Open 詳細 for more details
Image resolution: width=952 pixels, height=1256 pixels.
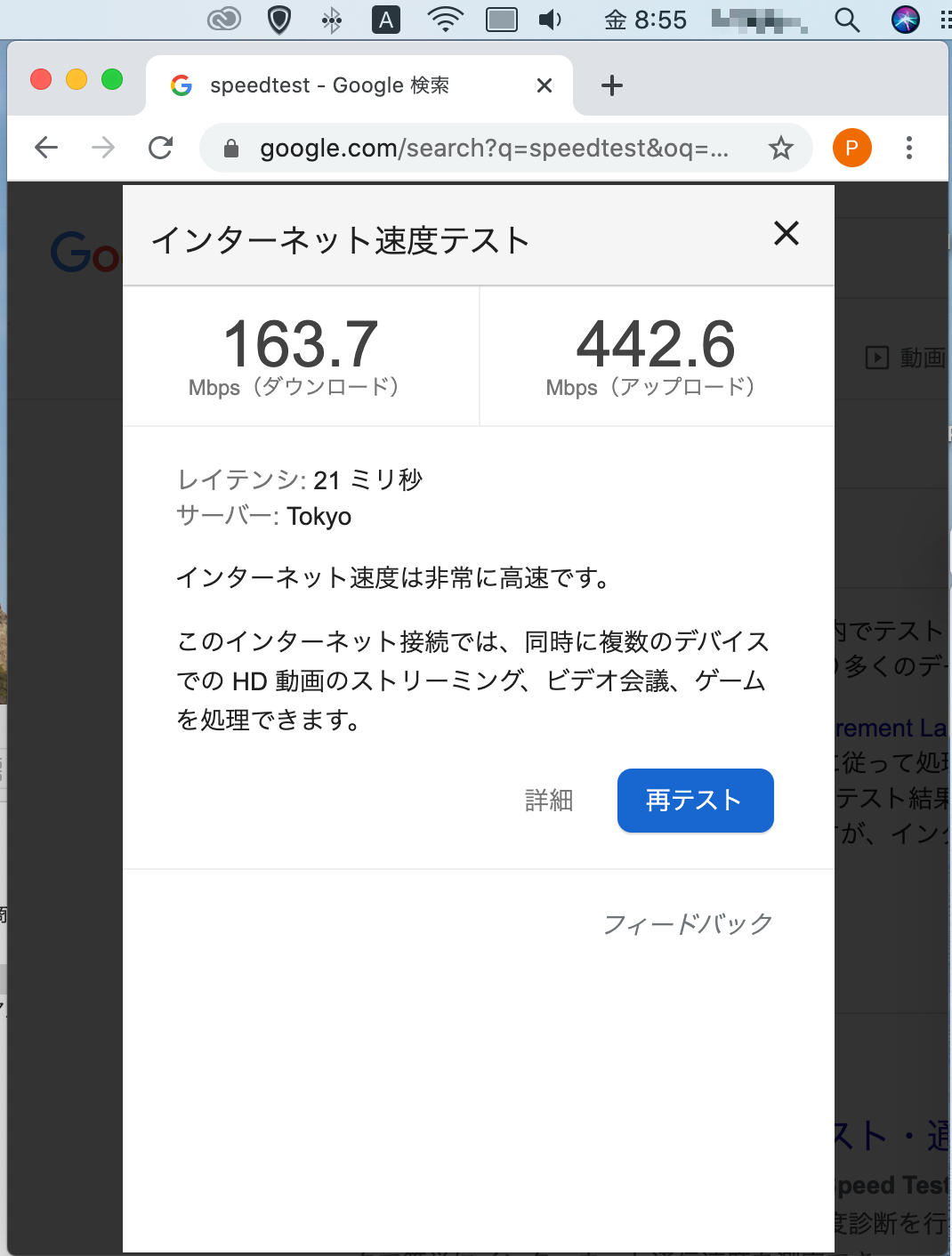549,801
